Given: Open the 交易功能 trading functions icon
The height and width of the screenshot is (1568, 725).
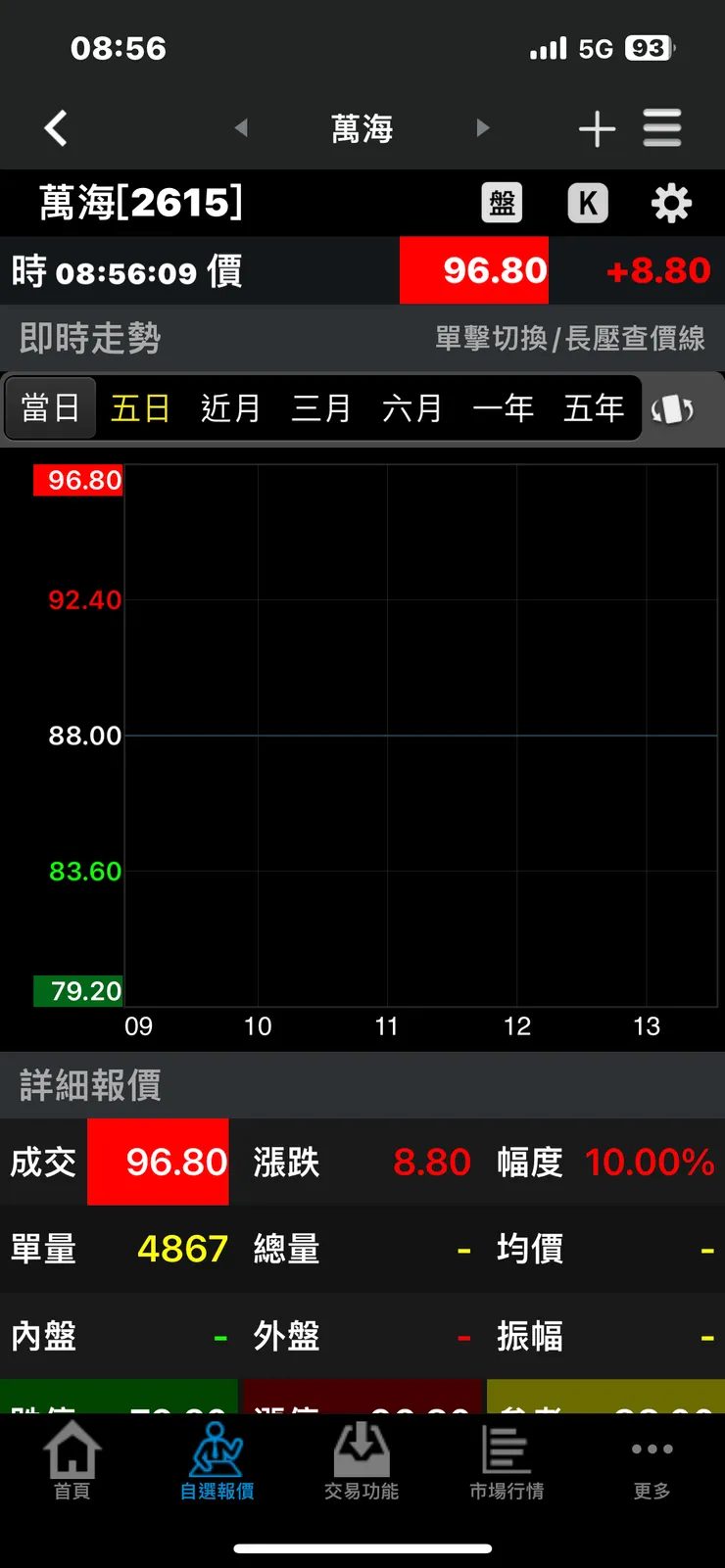Looking at the screenshot, I should (x=362, y=1459).
